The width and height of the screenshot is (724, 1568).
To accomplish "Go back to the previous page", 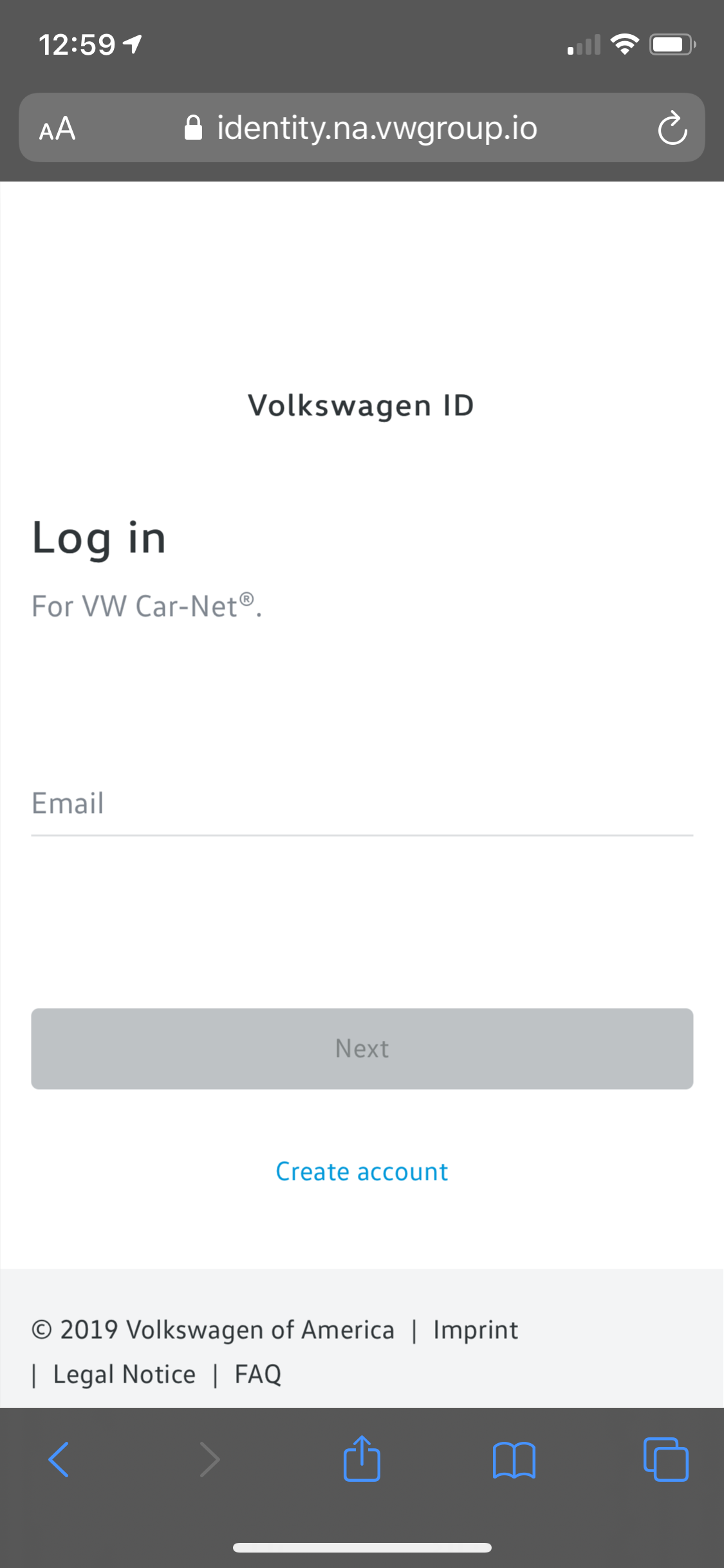I will (x=59, y=1459).
